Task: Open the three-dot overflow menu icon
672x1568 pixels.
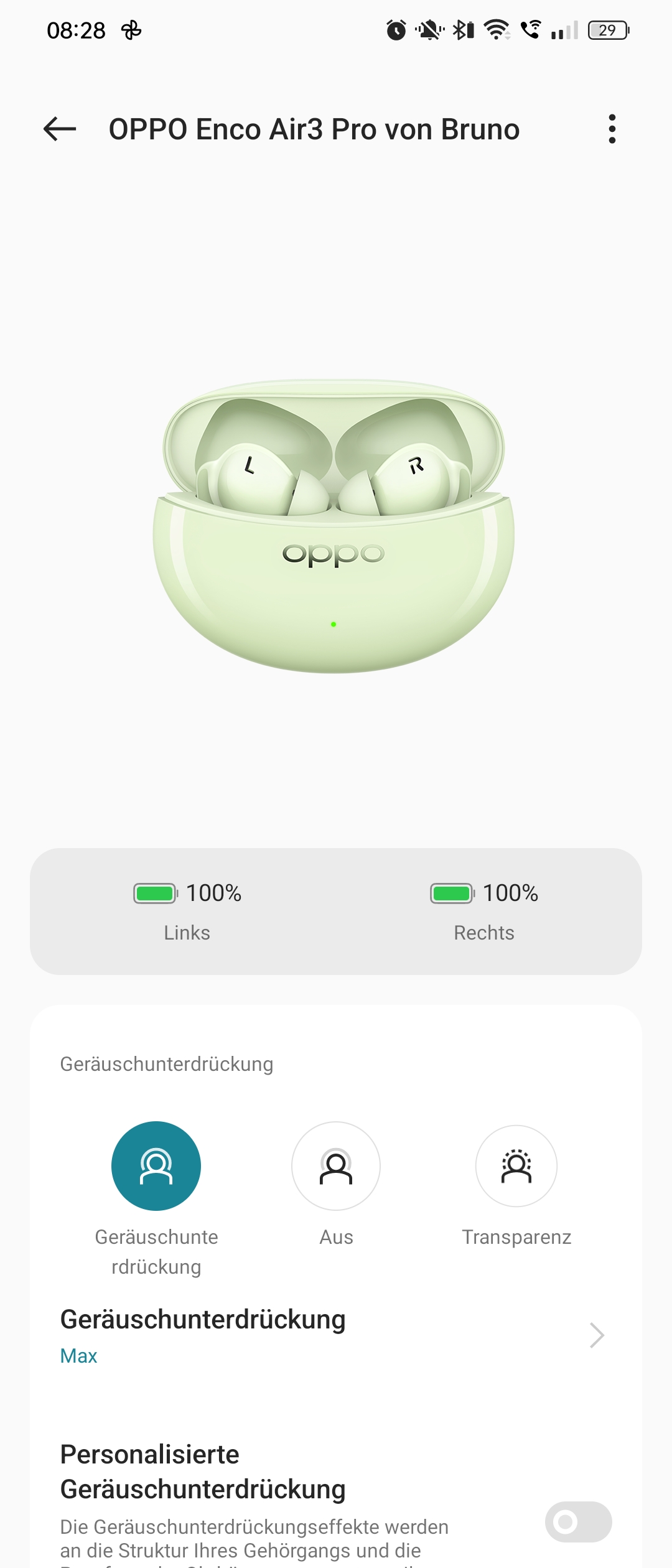Action: pyautogui.click(x=612, y=129)
